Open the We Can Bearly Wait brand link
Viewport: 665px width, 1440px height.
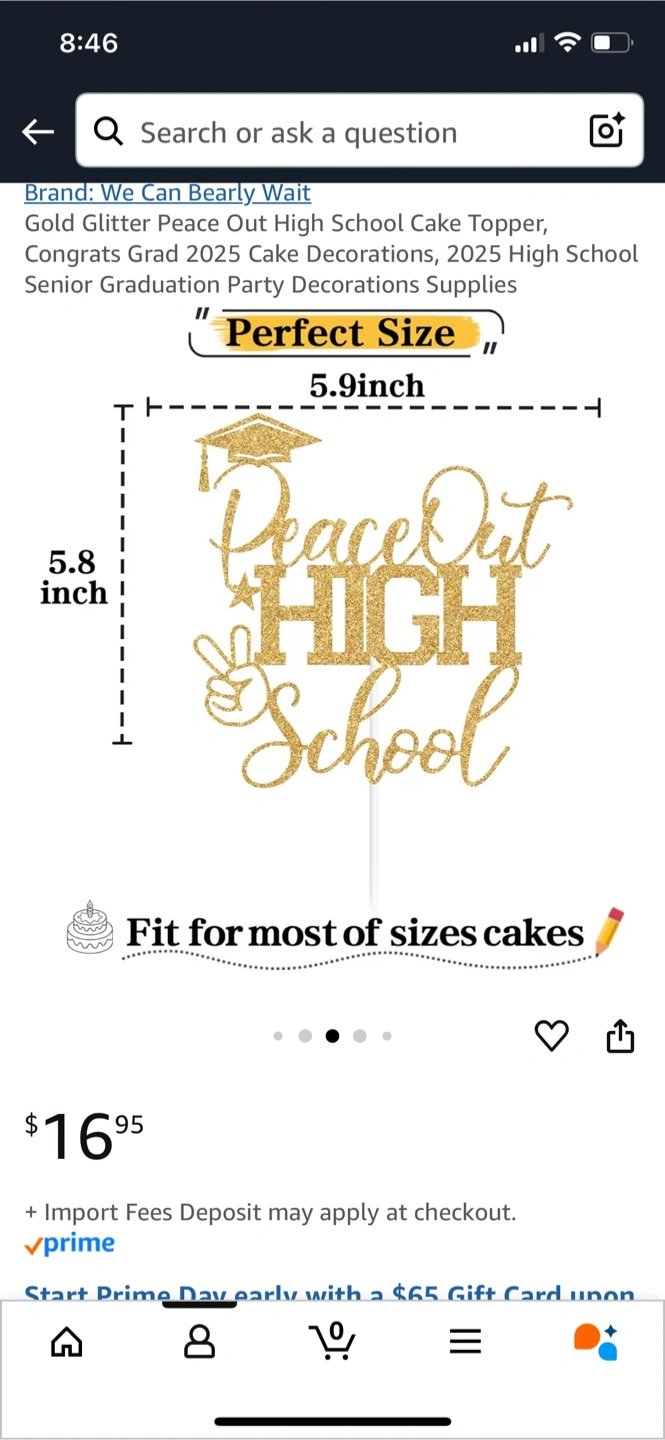tap(167, 193)
